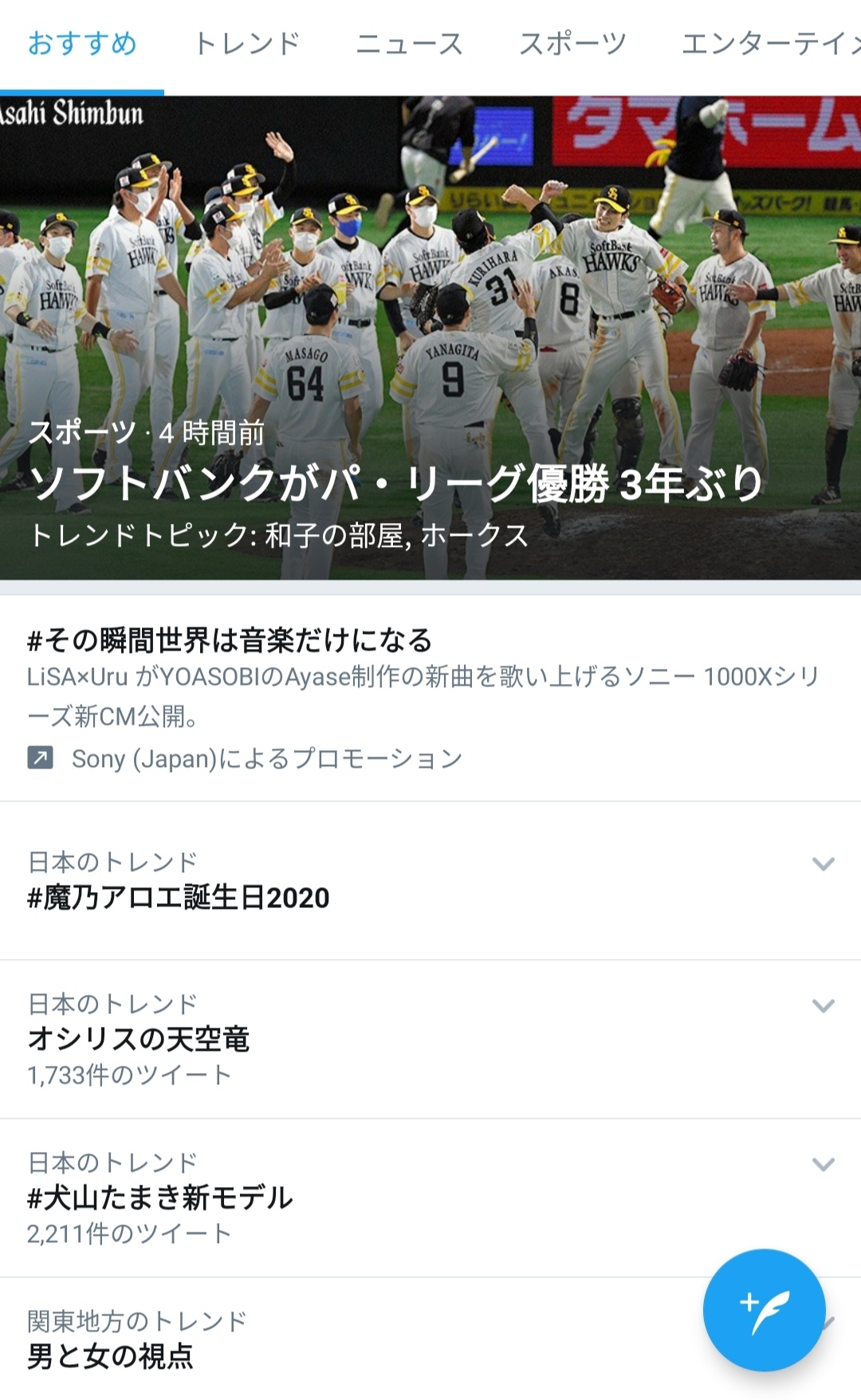Screen dimensions: 861x1400
Task: Select the スポーツ tab
Action: pyautogui.click(x=572, y=44)
